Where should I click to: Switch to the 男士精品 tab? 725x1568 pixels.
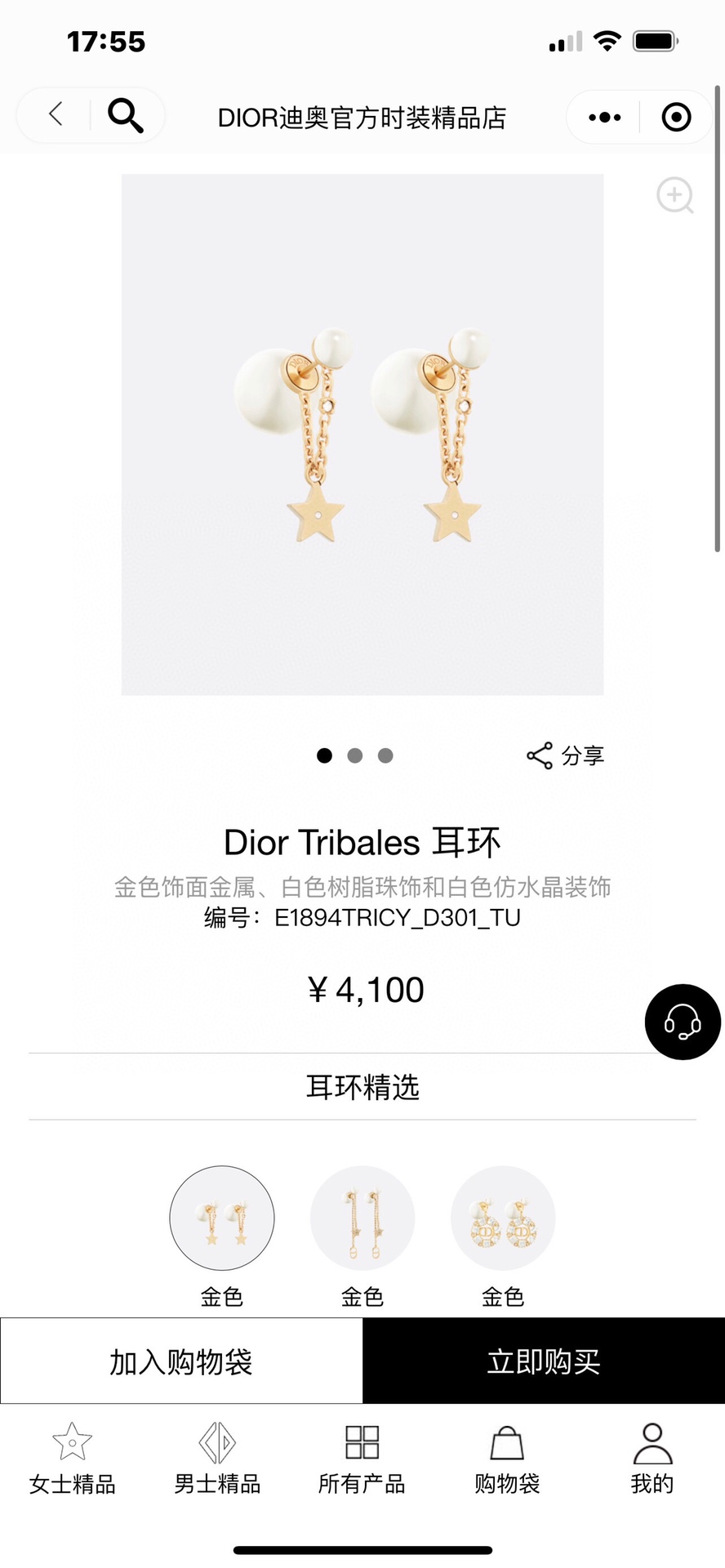(x=217, y=1459)
